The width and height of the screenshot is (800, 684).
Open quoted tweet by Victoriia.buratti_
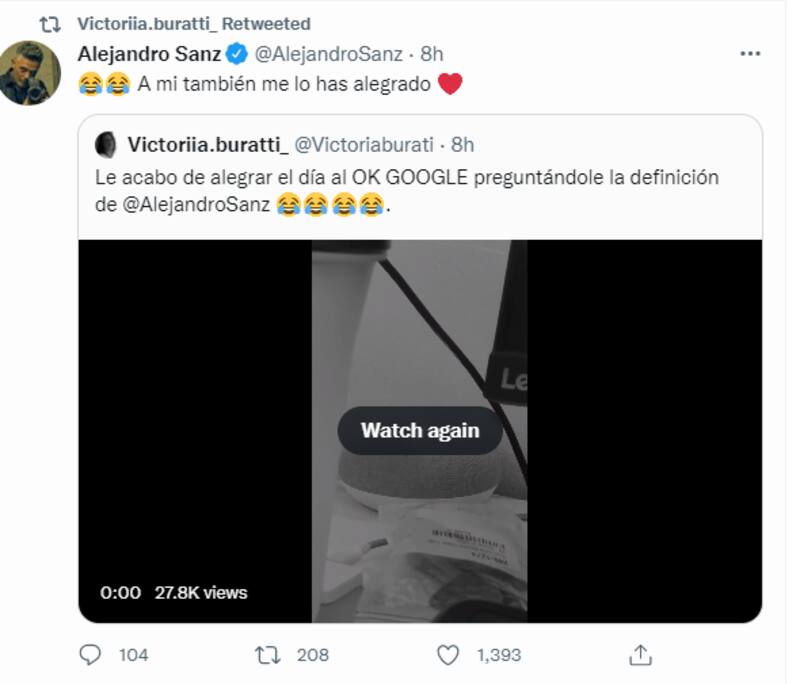point(420,178)
